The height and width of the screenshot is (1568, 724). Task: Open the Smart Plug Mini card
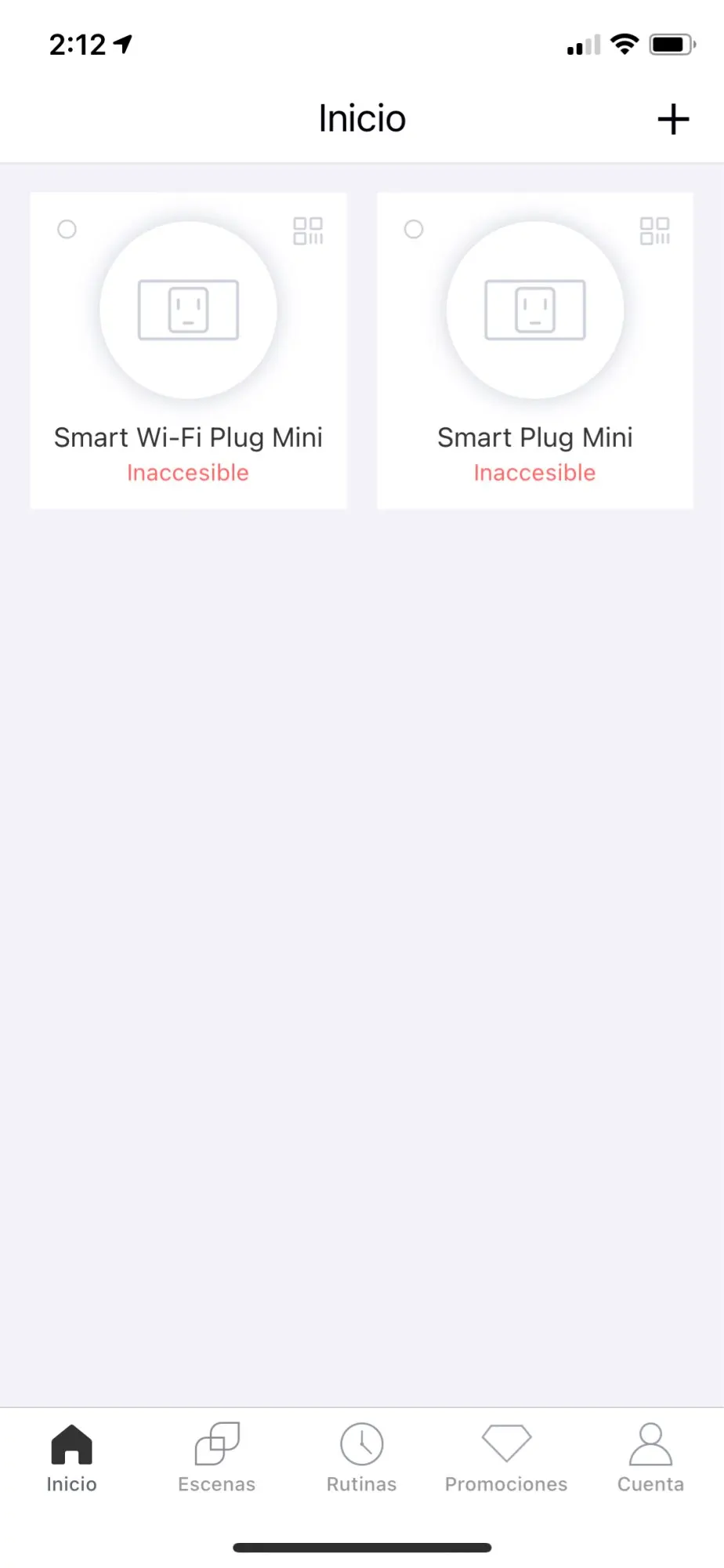[535, 351]
